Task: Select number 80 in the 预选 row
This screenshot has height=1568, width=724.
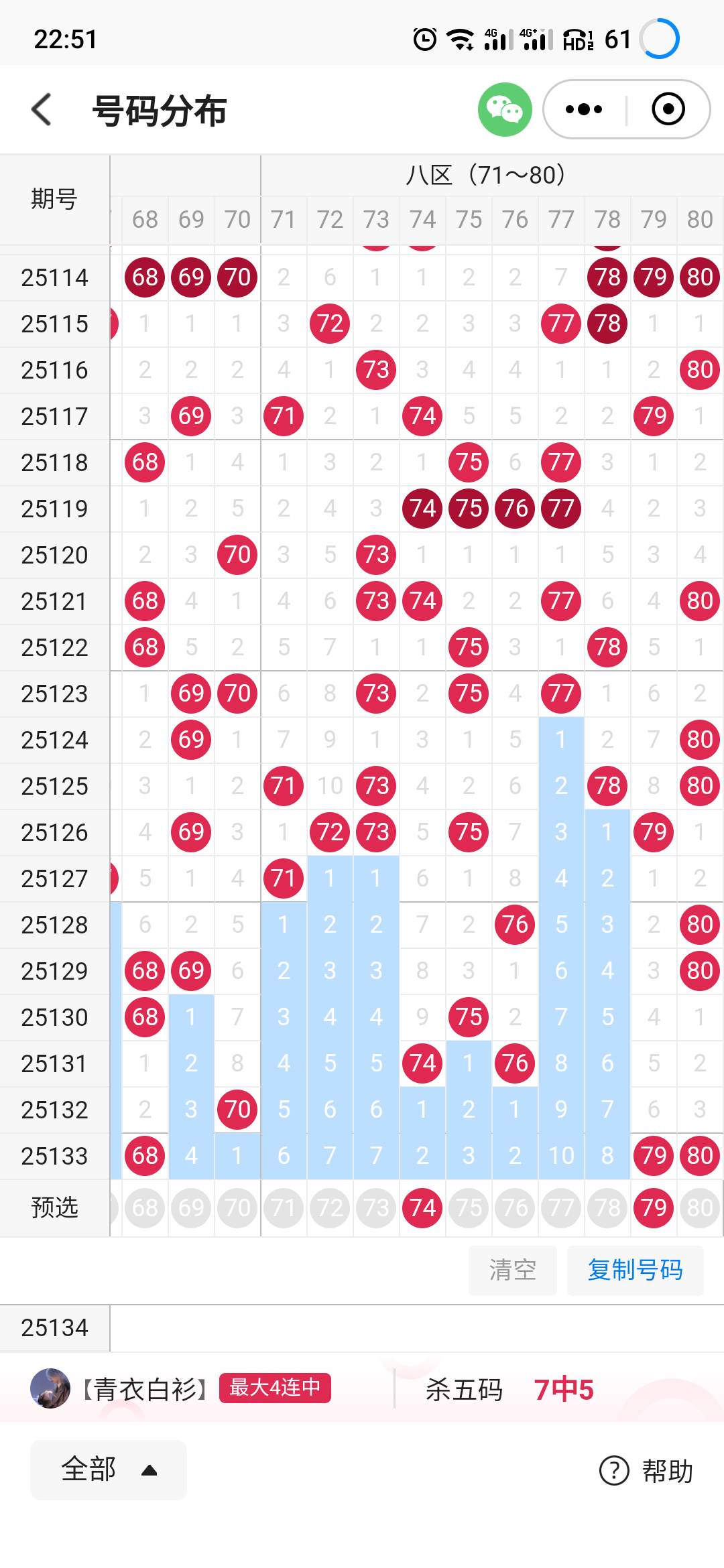Action: [x=700, y=1207]
